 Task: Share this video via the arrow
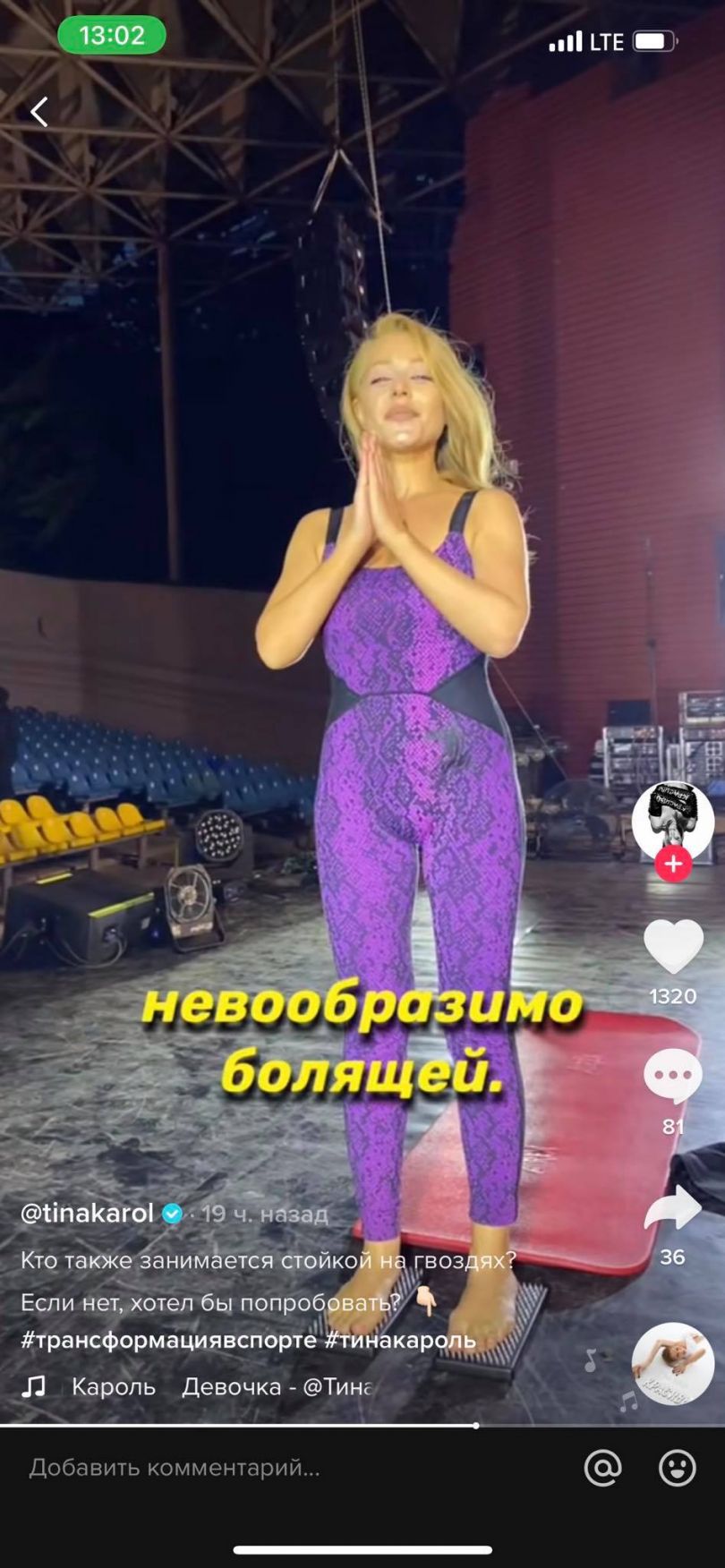(x=673, y=1208)
